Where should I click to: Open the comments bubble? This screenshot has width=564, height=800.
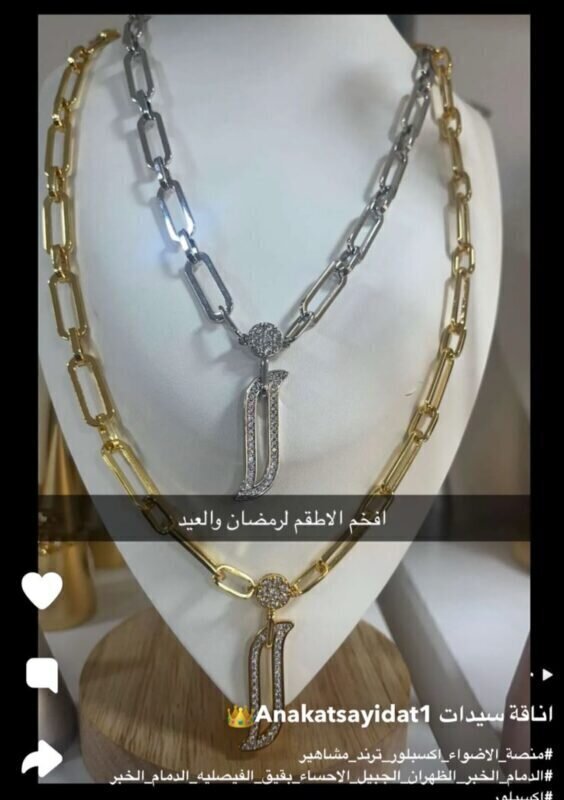coord(42,675)
